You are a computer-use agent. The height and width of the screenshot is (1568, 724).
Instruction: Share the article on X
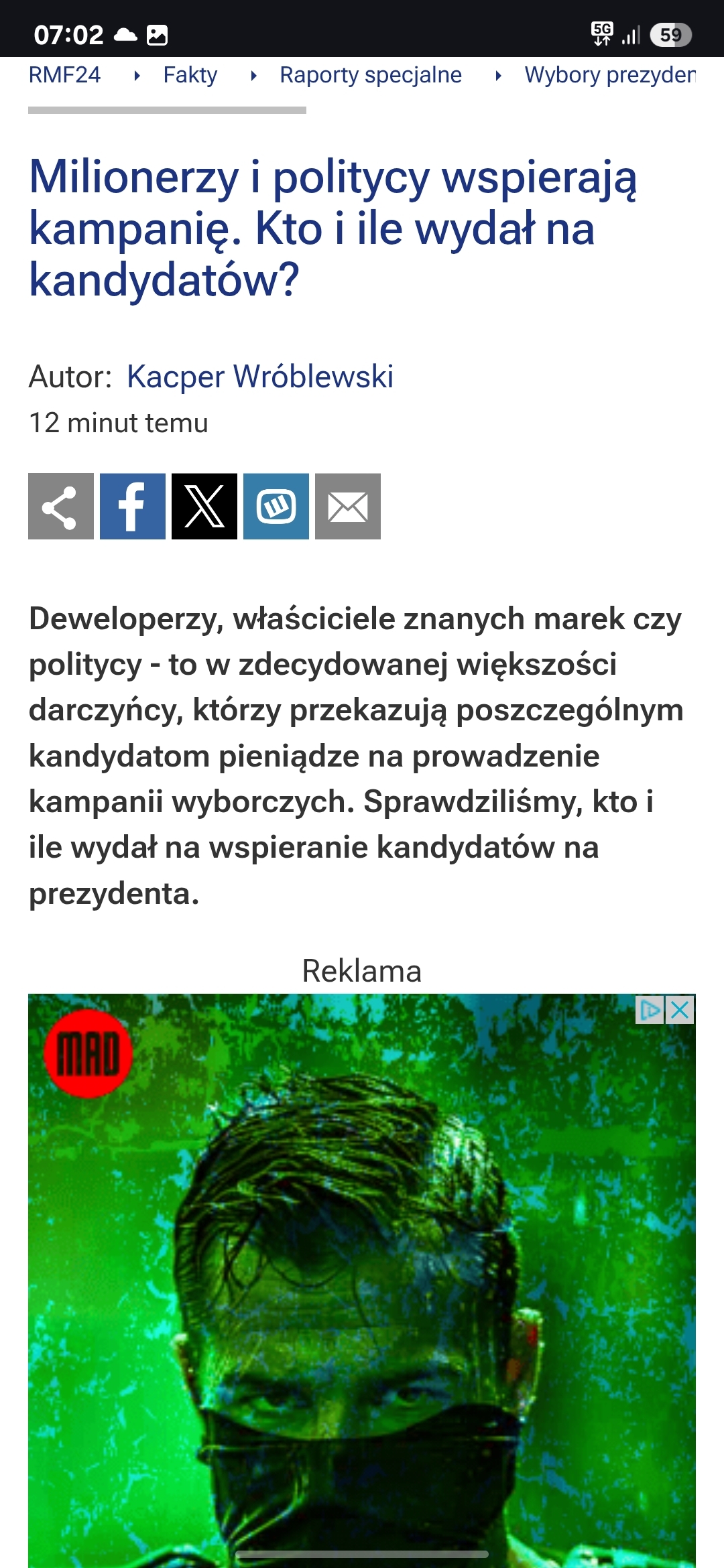coord(204,507)
